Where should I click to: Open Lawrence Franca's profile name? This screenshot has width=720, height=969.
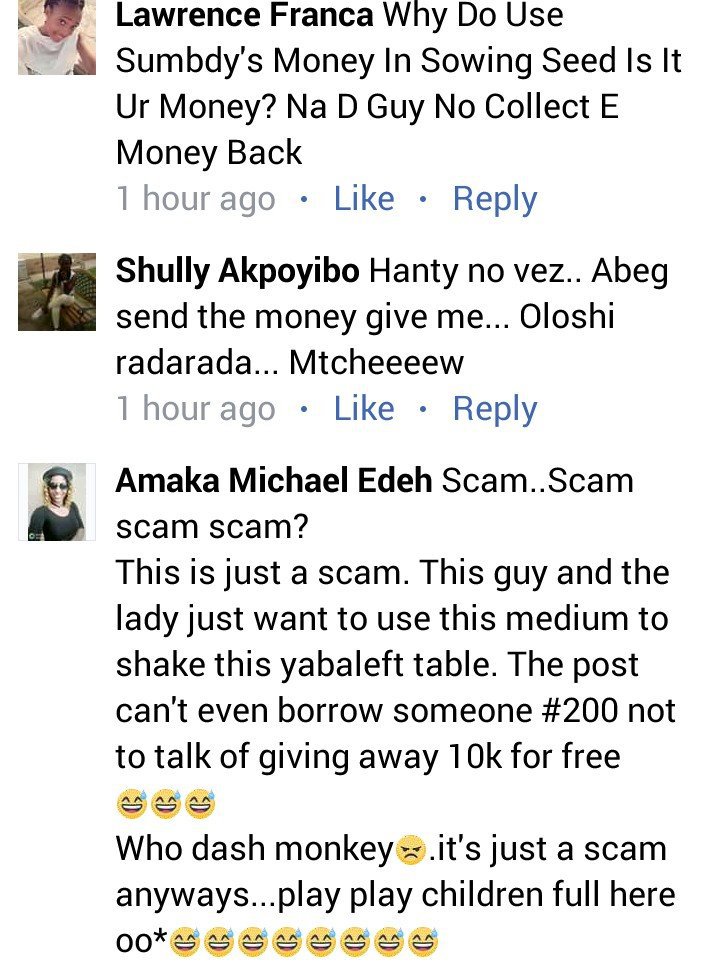(245, 17)
